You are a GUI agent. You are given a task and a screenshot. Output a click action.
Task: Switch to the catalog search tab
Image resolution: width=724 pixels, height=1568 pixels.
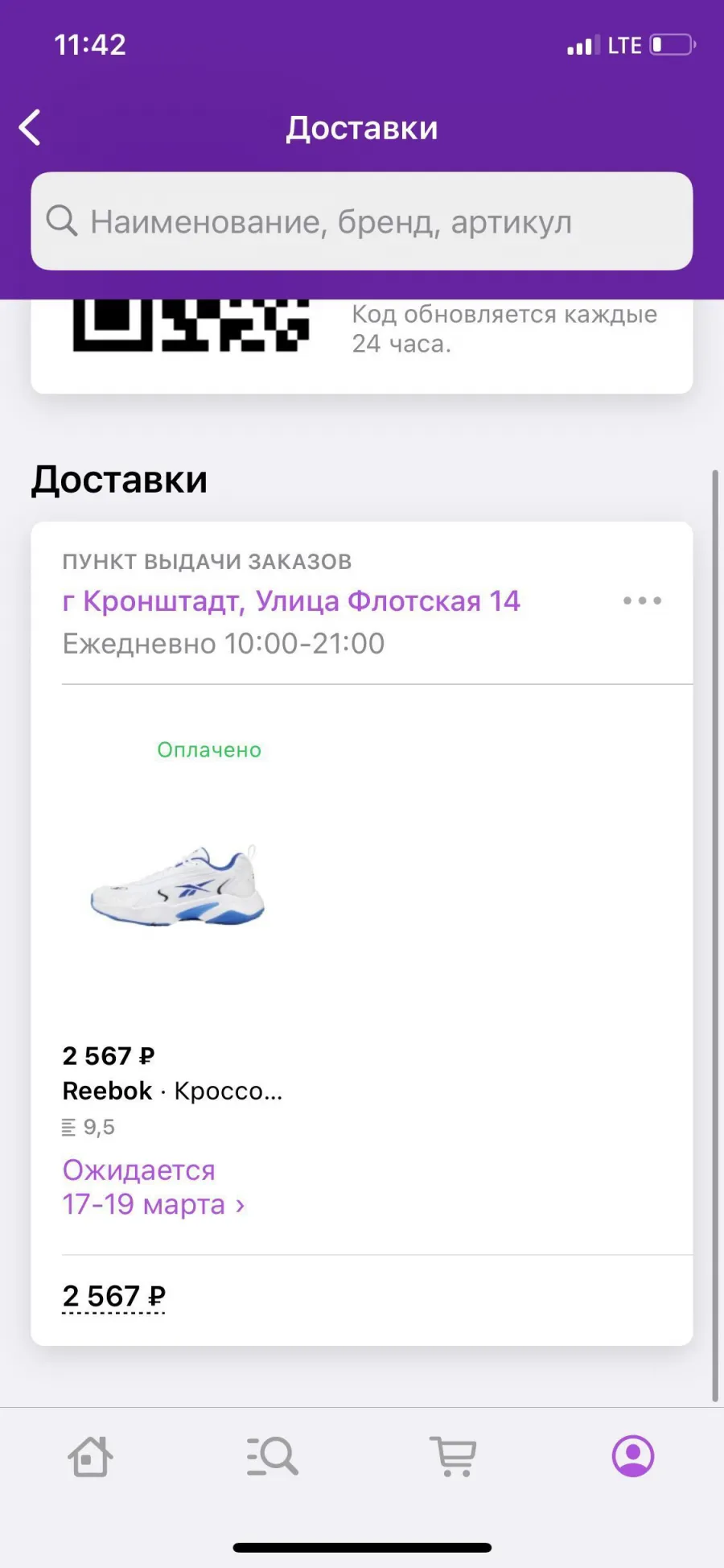272,1456
